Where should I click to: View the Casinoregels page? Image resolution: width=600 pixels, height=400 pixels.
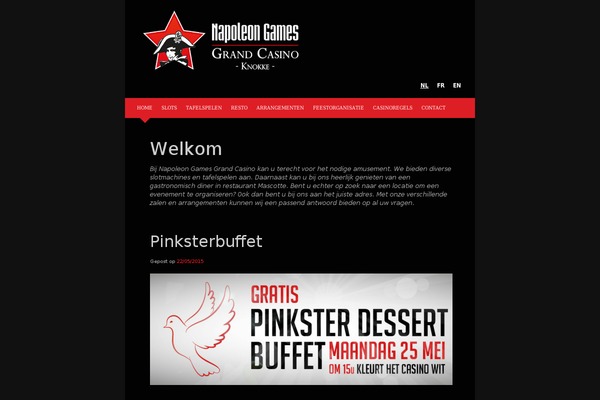(x=392, y=107)
